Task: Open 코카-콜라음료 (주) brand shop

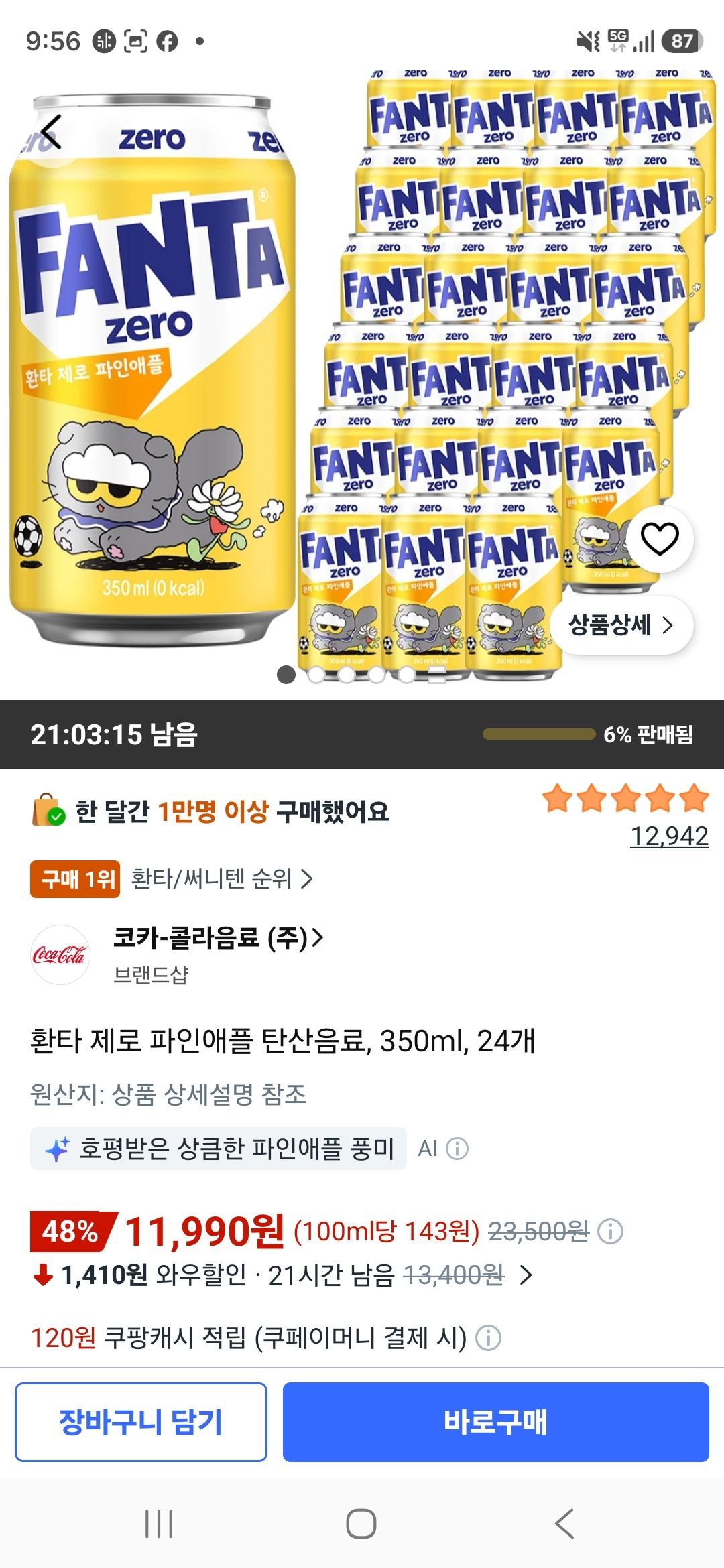Action: tap(218, 937)
